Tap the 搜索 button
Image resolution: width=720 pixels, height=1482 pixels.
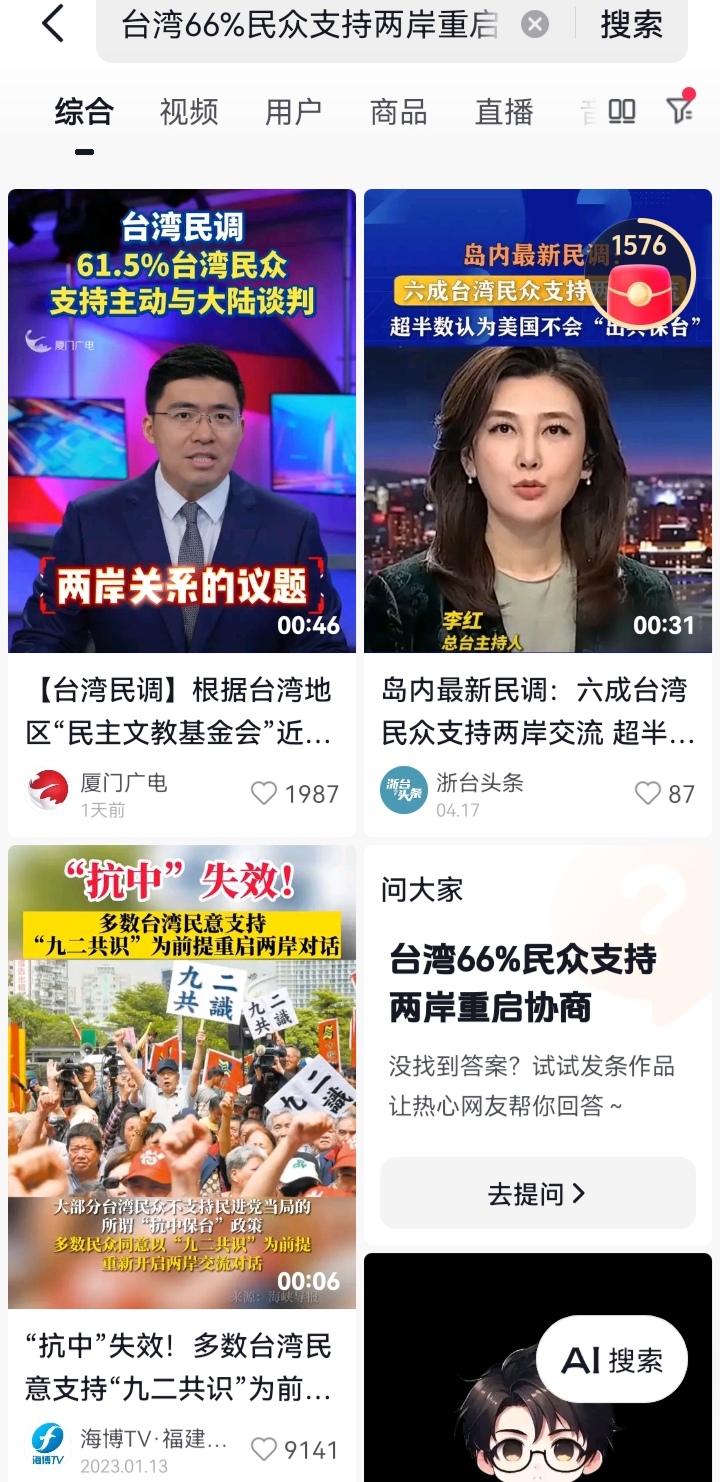[632, 24]
